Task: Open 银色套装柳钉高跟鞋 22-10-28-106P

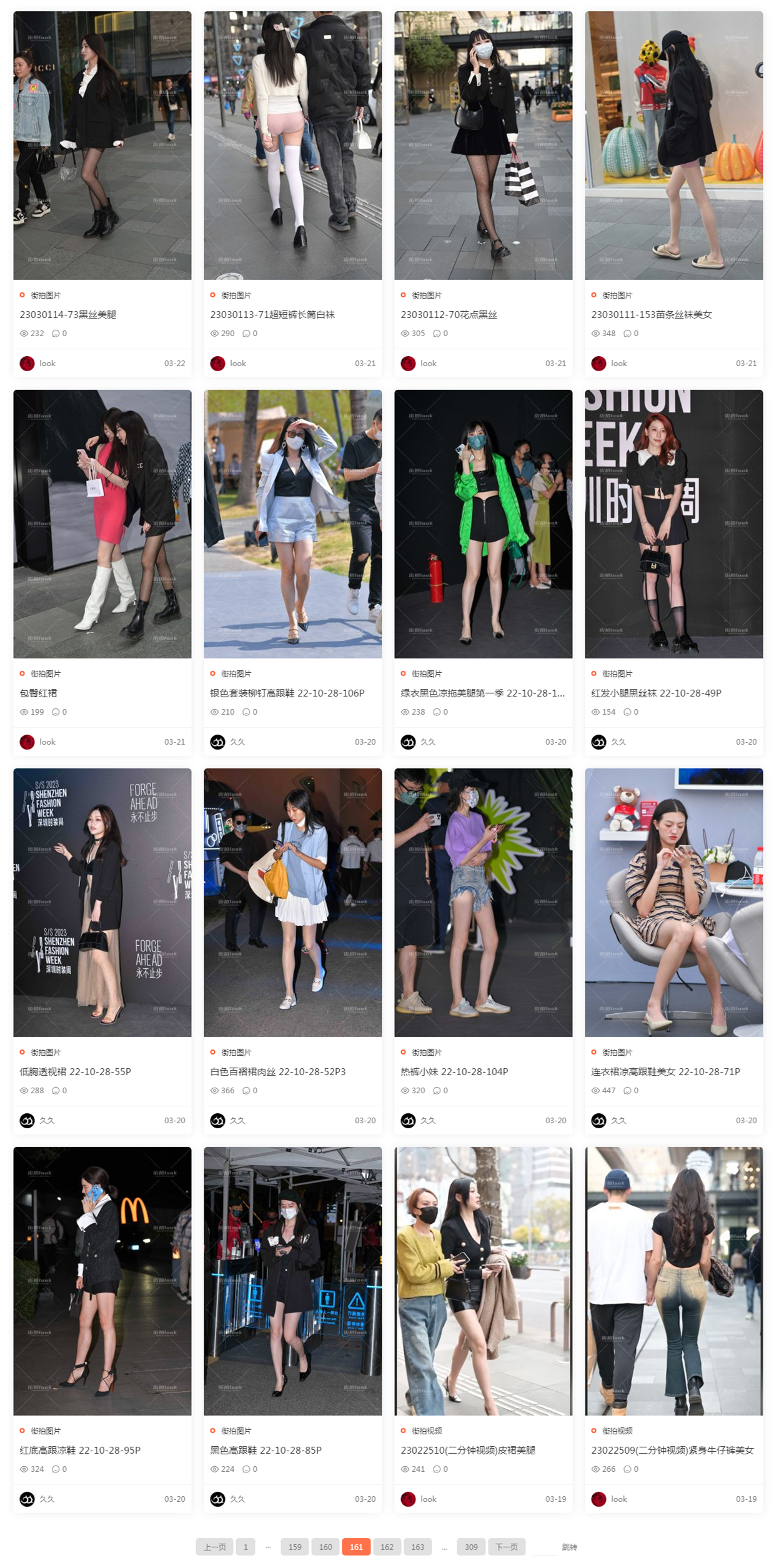Action: pyautogui.click(x=287, y=693)
